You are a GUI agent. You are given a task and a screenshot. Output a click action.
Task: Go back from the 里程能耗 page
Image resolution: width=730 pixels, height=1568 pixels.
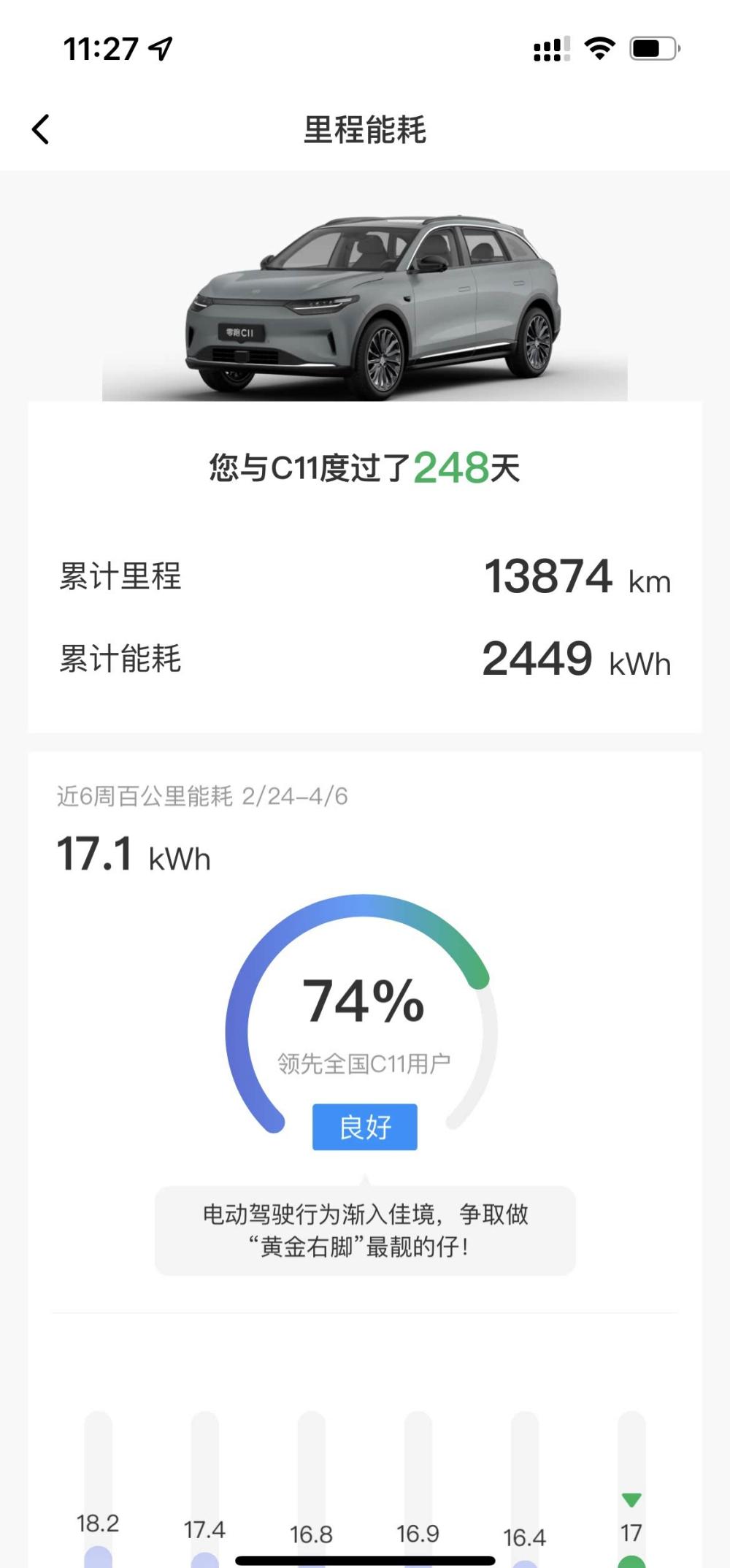pos(41,130)
